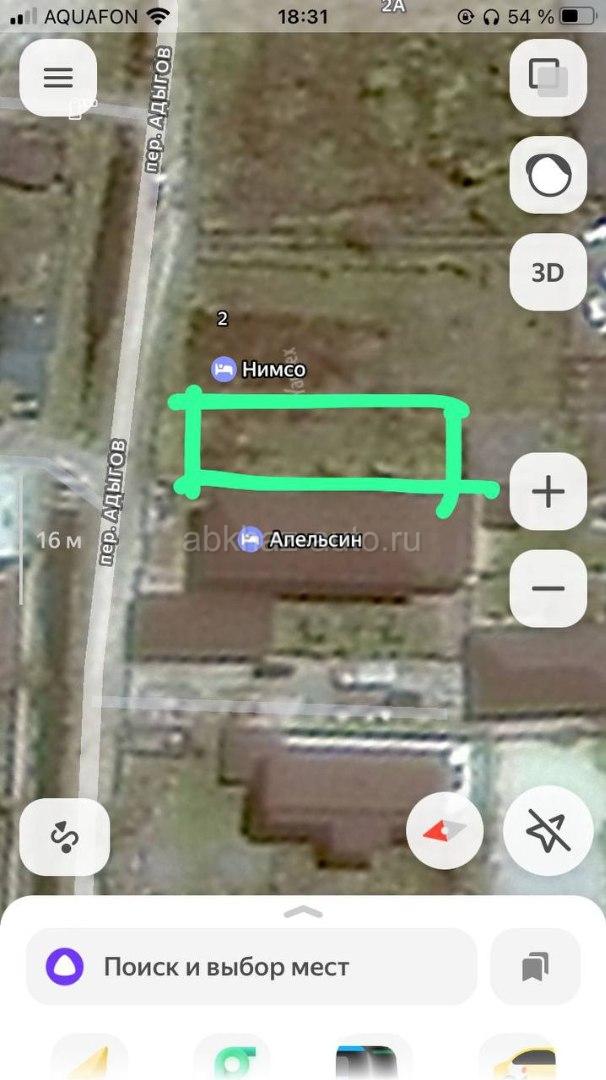Viewport: 606px width, 1080px height.
Task: Switch the map to 3D view
Action: pyautogui.click(x=548, y=272)
